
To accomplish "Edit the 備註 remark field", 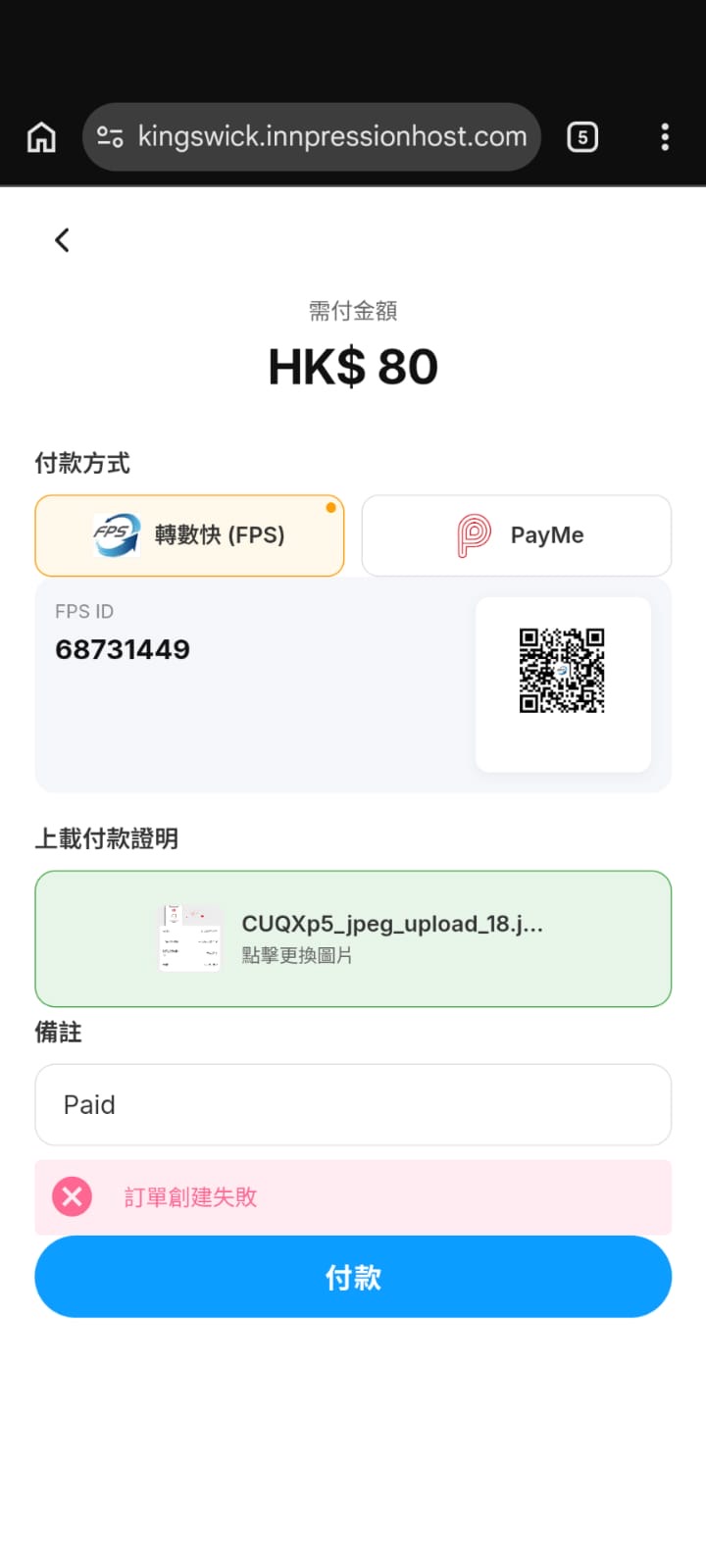I will (353, 1105).
